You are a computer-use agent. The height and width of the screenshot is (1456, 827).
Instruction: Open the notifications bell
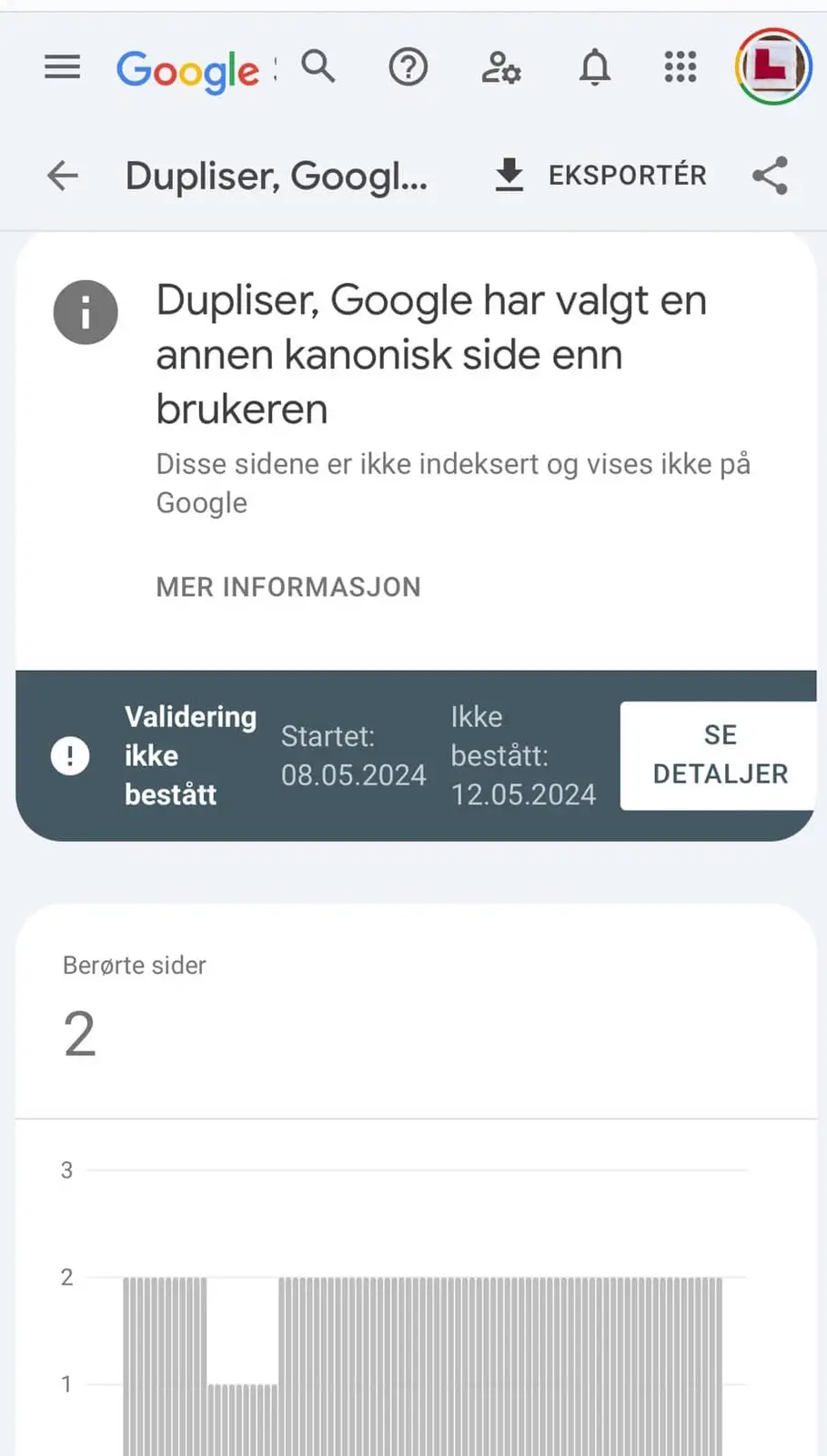(x=595, y=67)
